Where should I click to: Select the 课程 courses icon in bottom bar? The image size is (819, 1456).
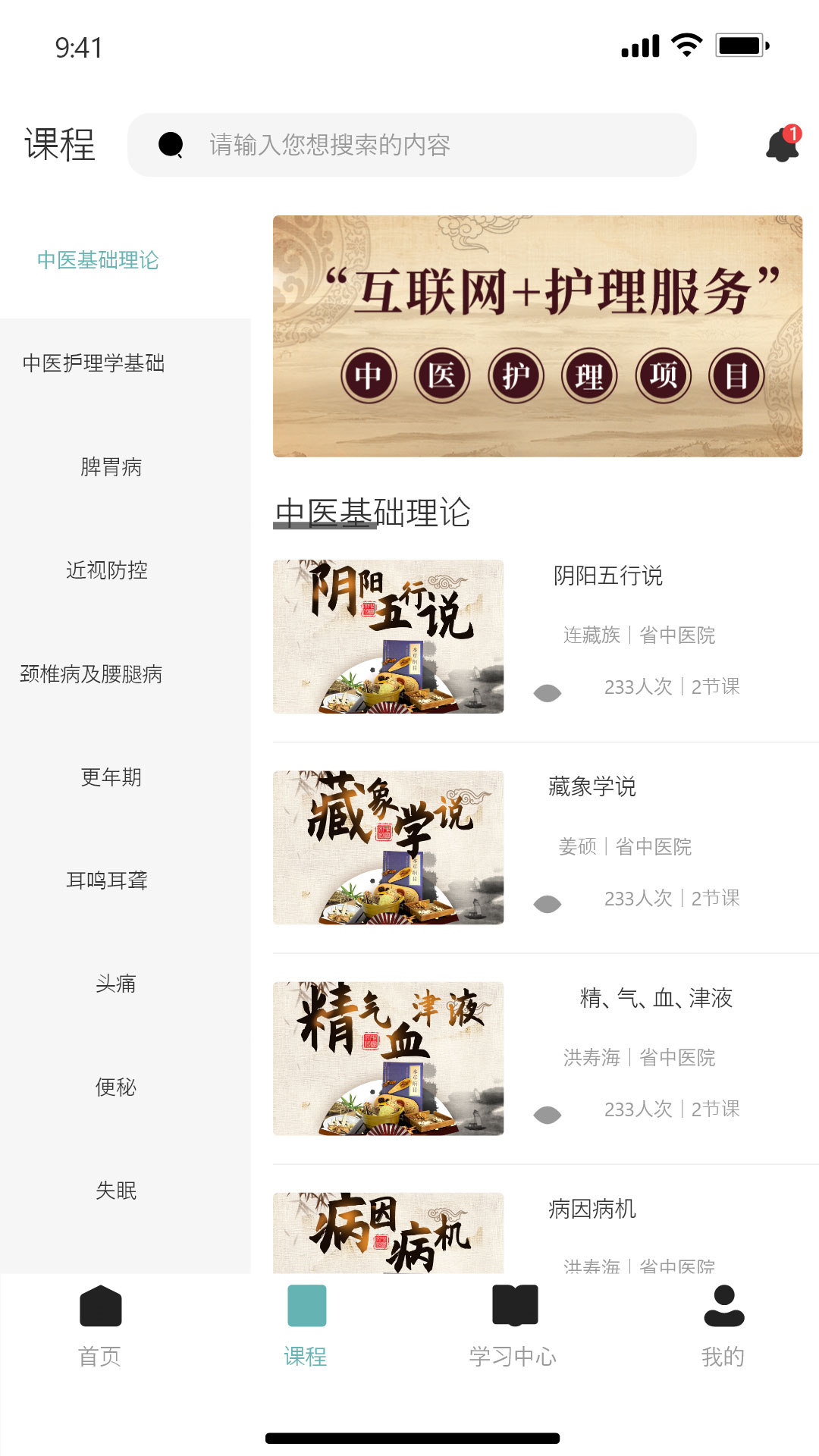coord(306,1304)
